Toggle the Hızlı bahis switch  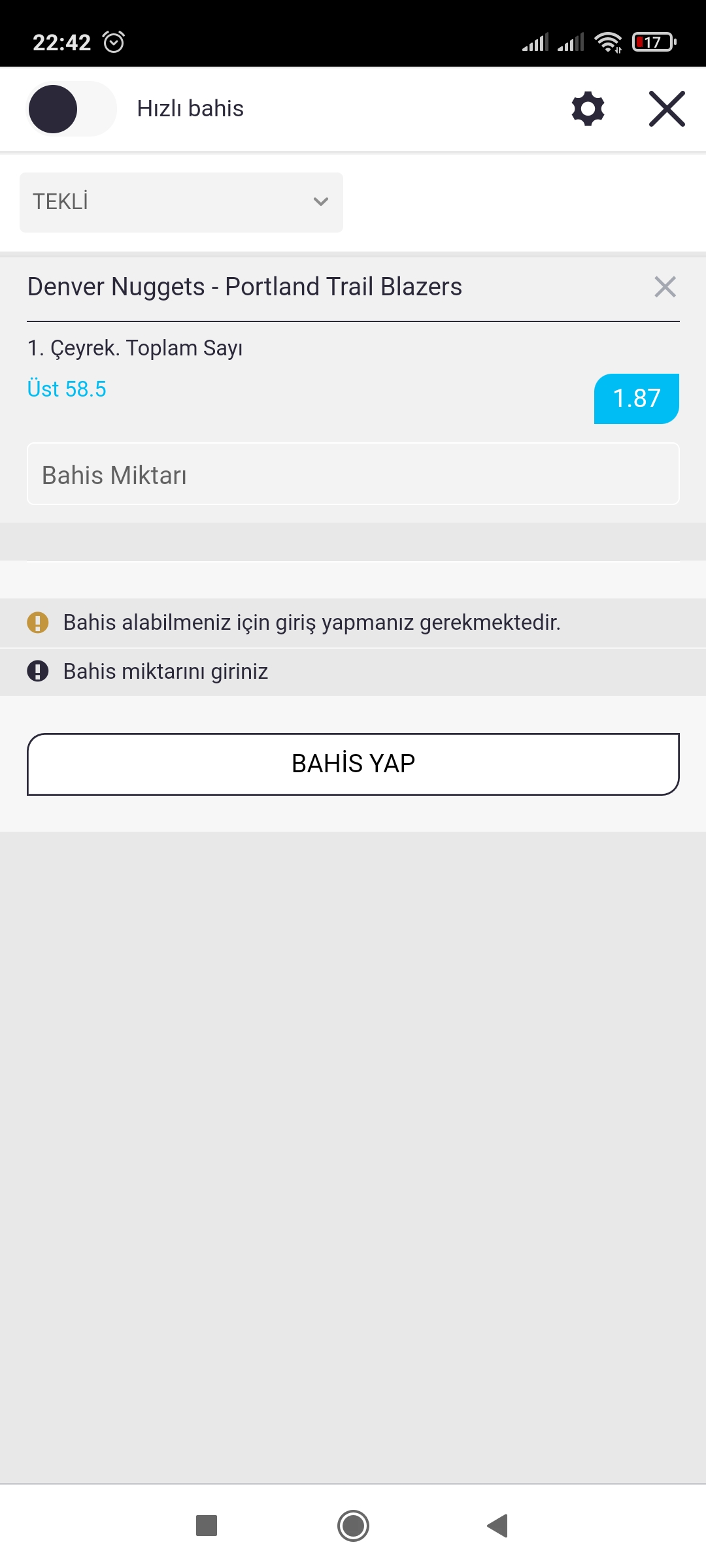tap(71, 108)
